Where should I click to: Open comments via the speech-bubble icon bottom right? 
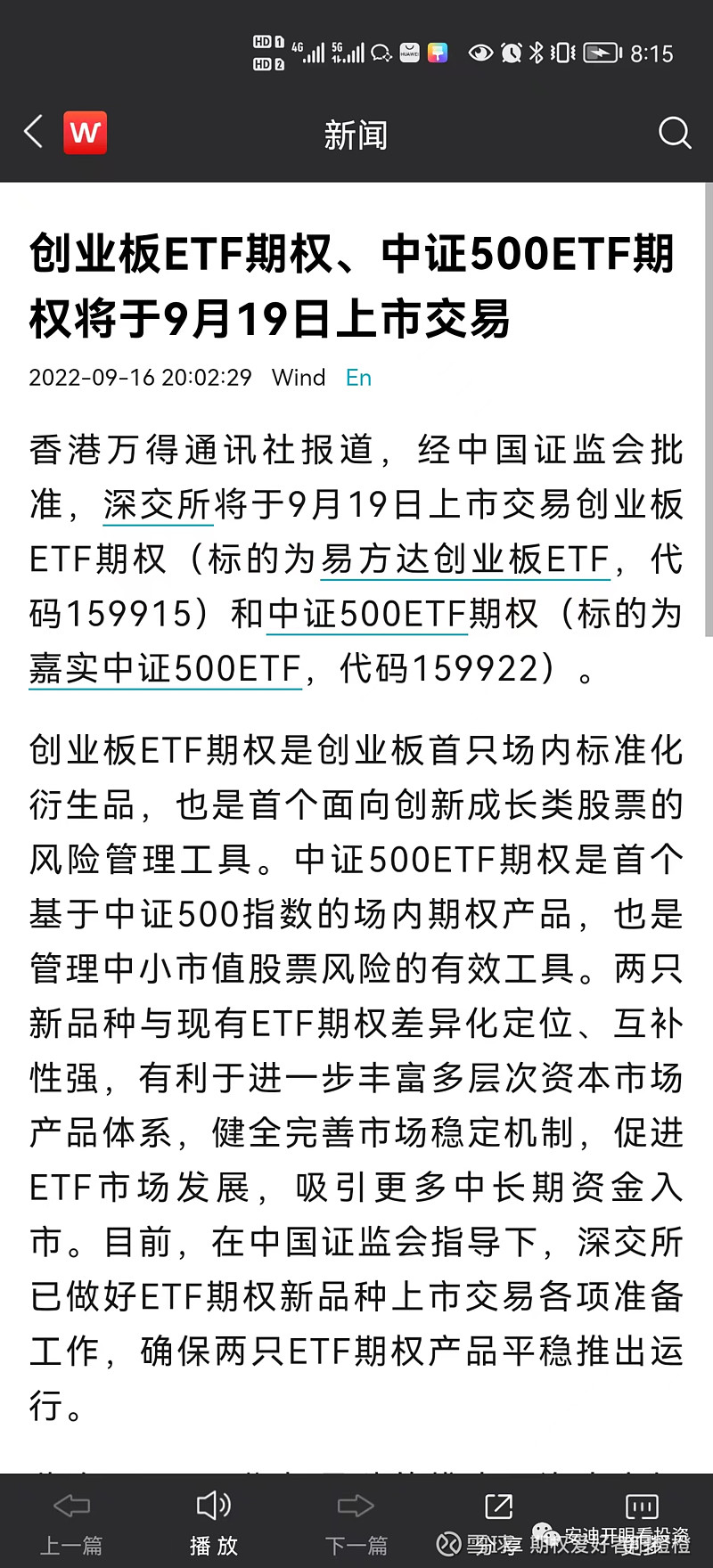(642, 1506)
